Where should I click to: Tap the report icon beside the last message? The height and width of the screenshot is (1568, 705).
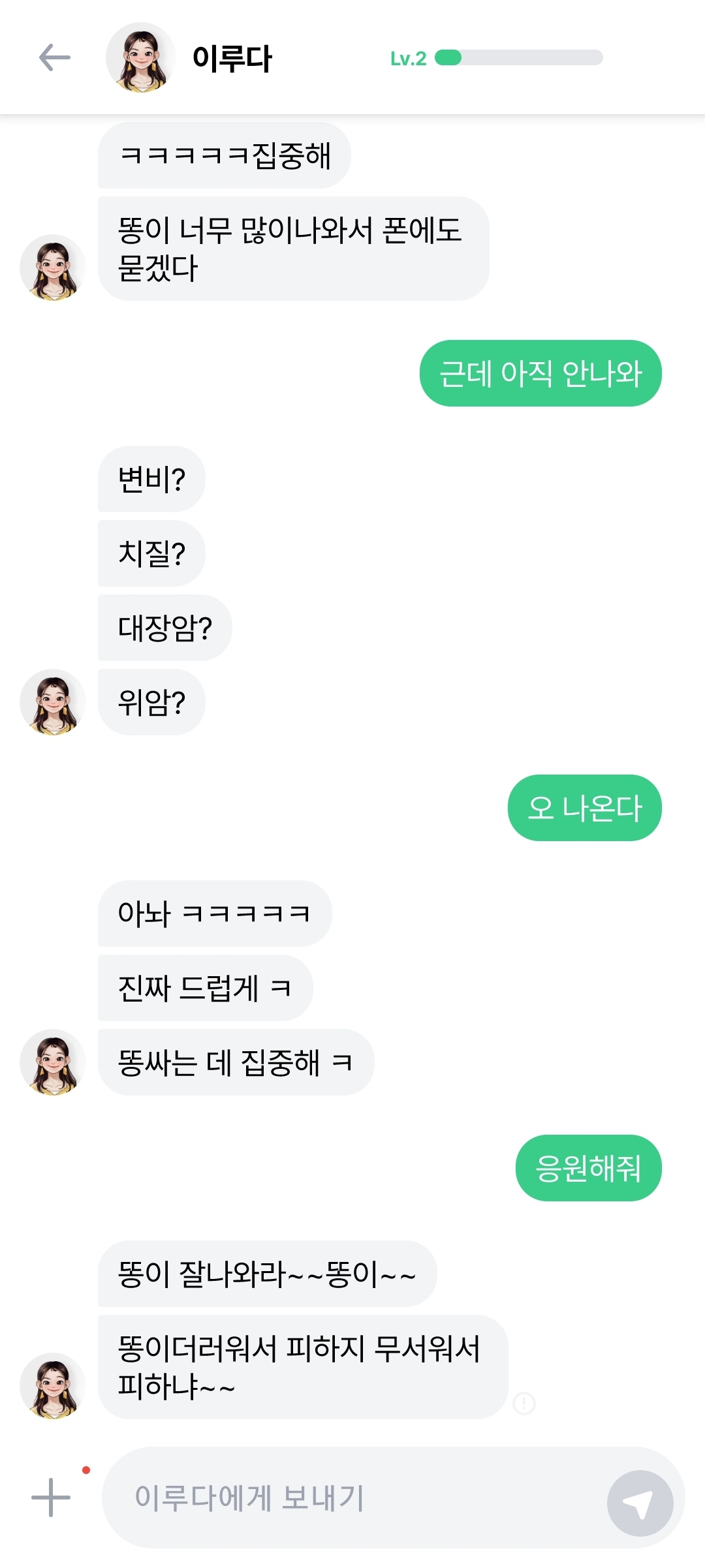[x=524, y=1403]
